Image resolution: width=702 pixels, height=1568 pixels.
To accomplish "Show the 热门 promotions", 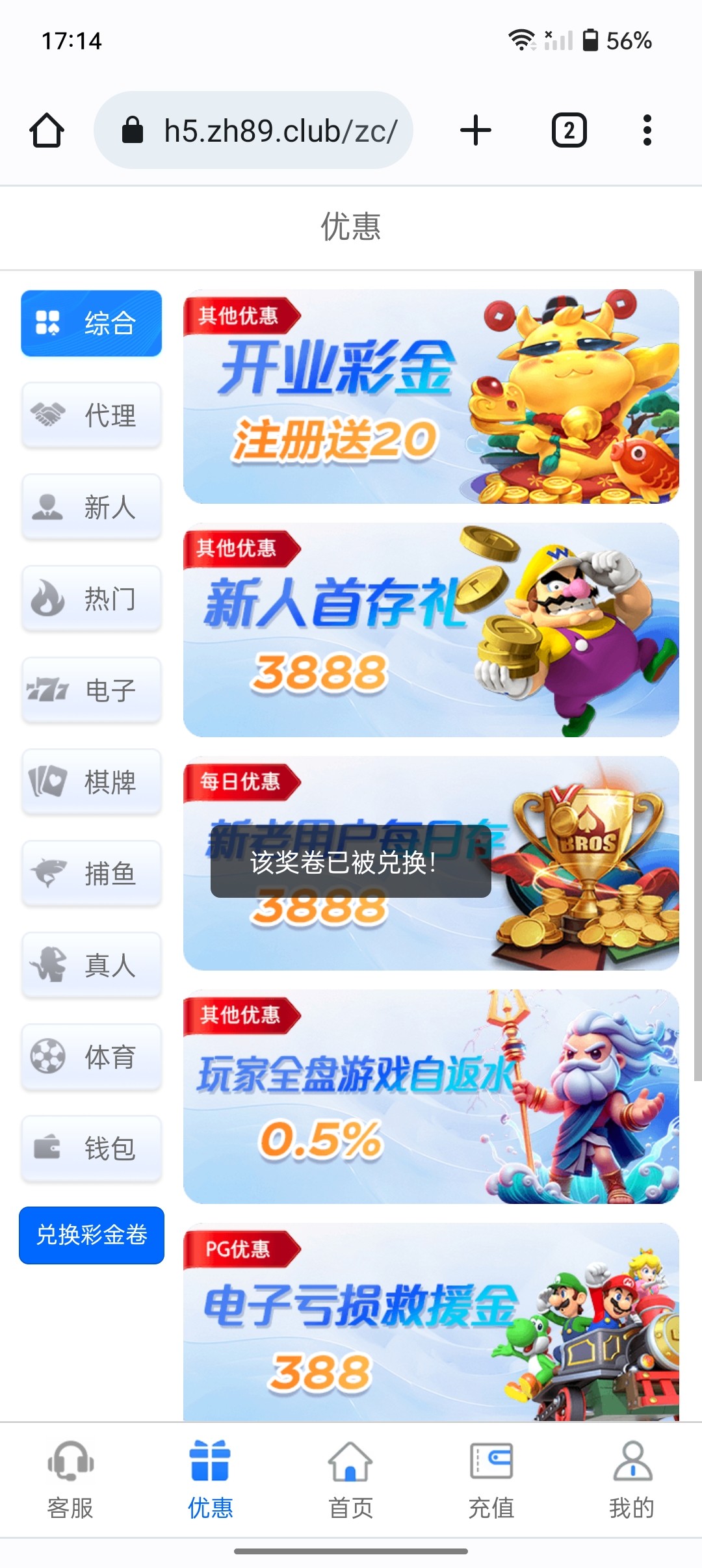I will [x=92, y=599].
